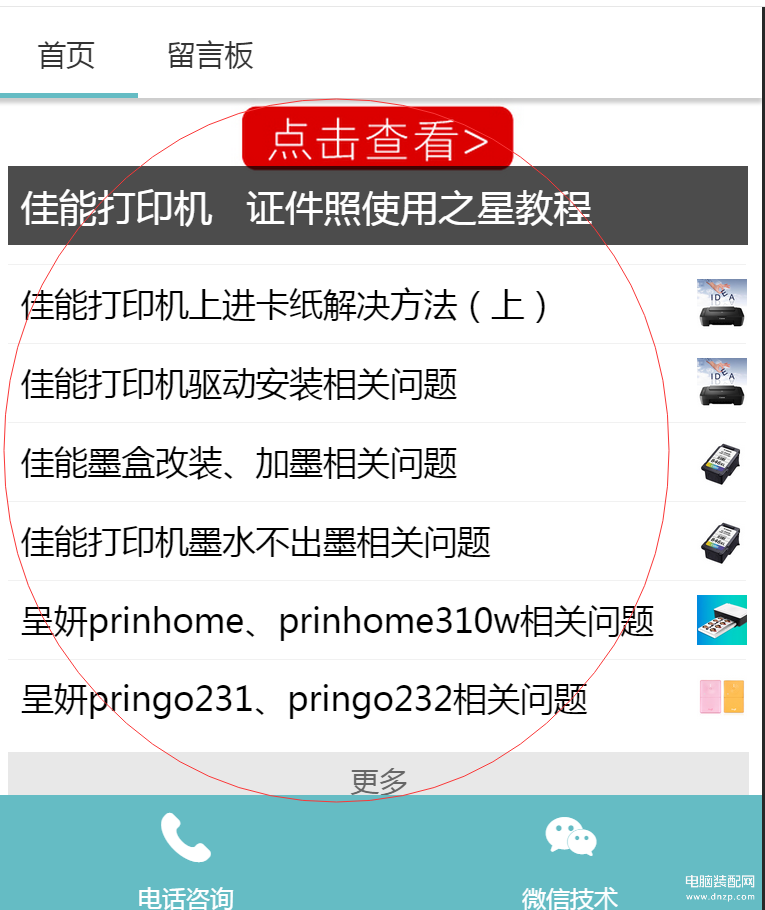Open the 留言板 tab
Screen dimensions: 765x910
tap(210, 55)
